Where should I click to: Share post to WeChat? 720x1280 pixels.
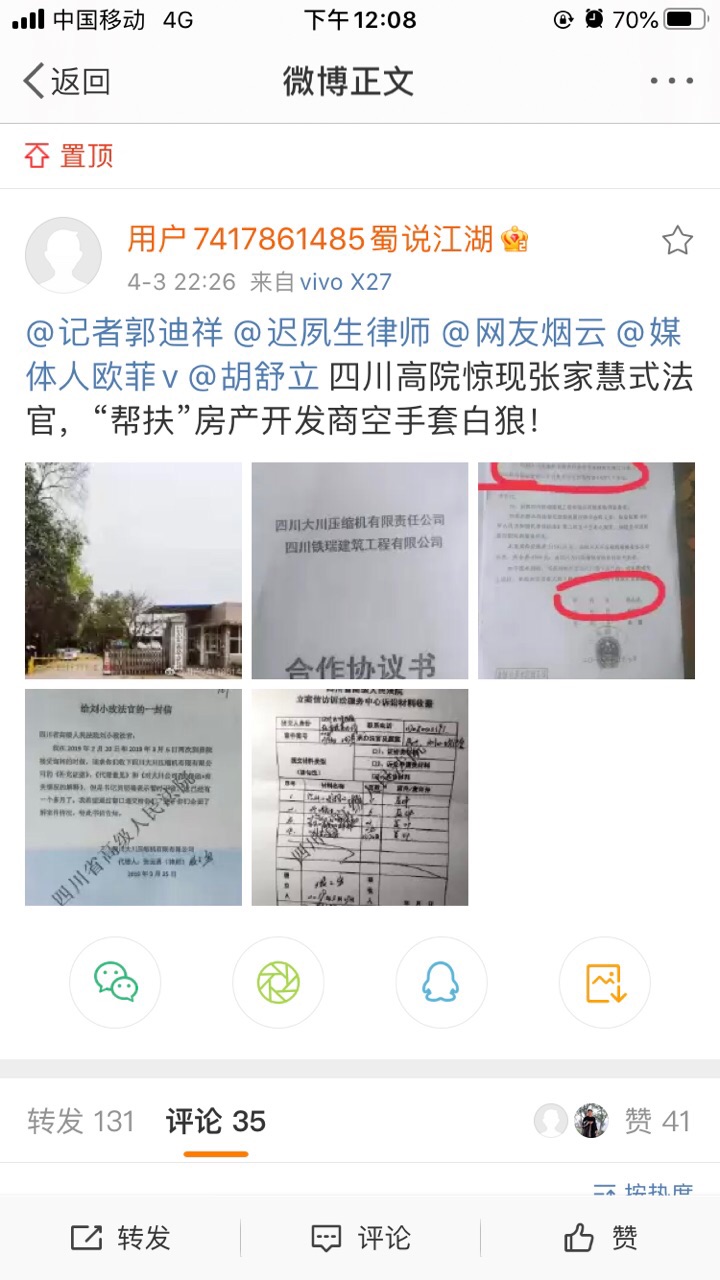(115, 982)
